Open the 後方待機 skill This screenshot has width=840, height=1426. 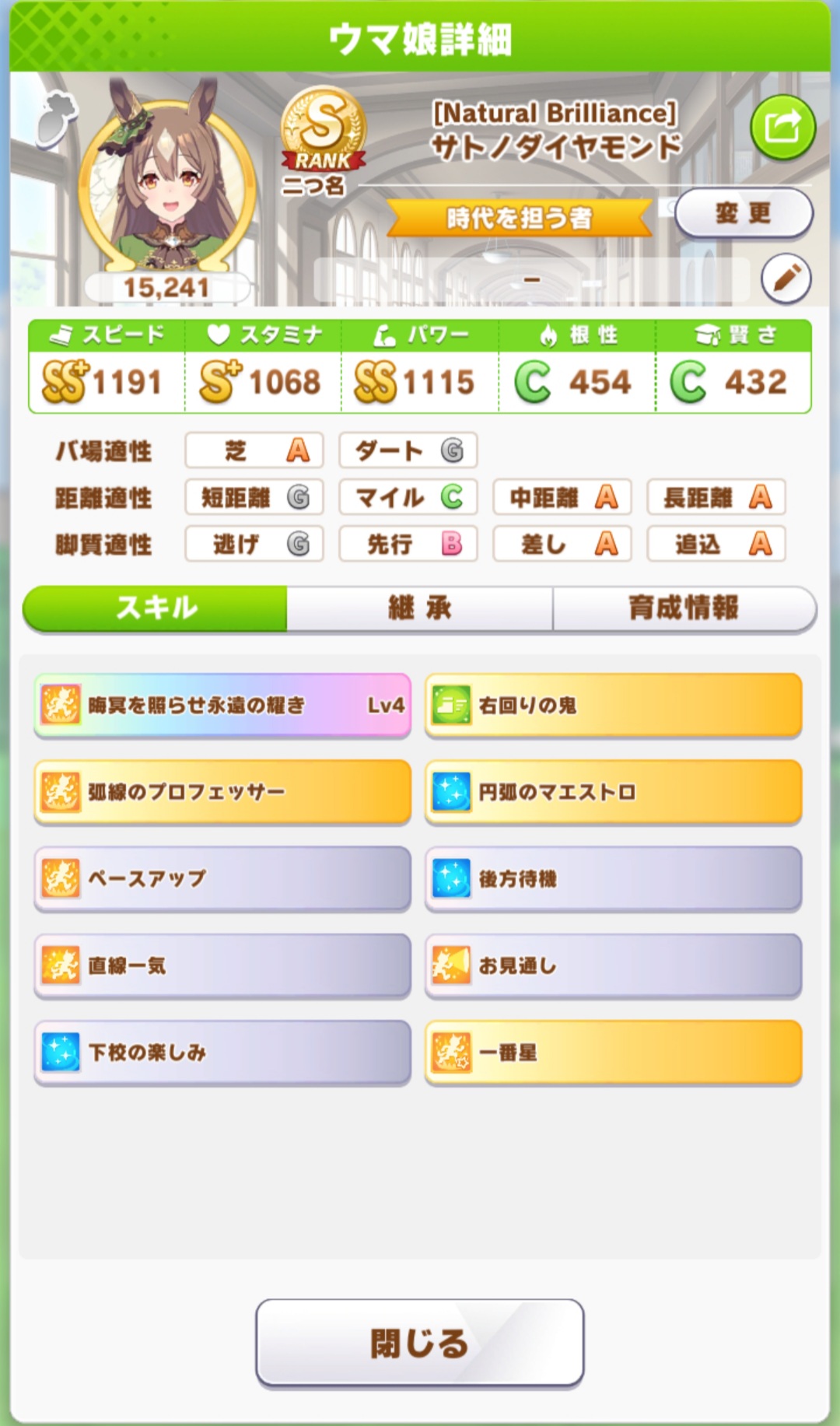[x=613, y=879]
